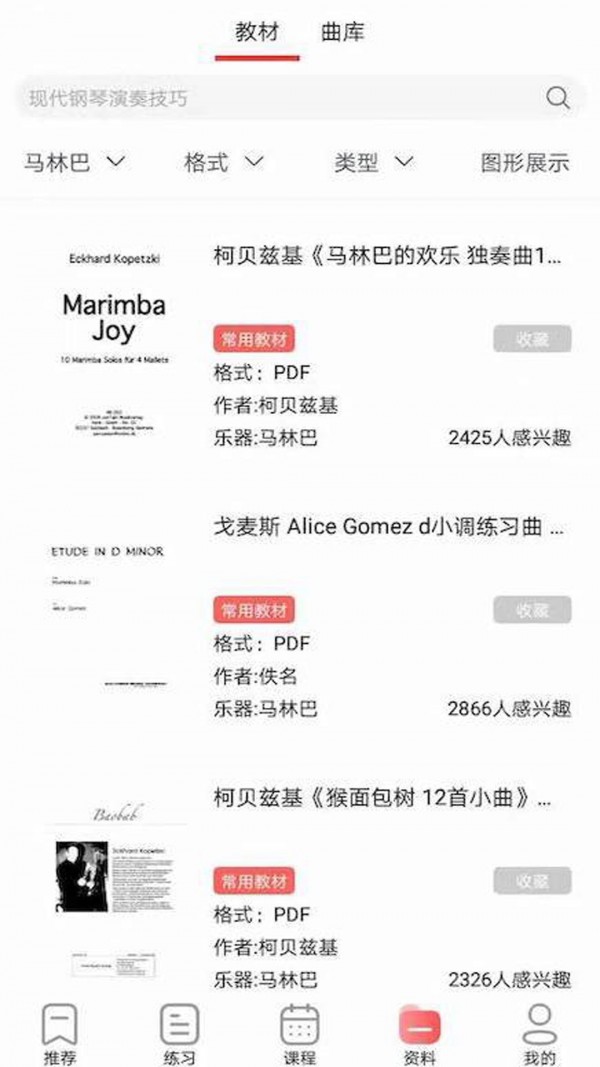Open the 练习 tab
Screen dimensions: 600x1067
pyautogui.click(x=179, y=1033)
